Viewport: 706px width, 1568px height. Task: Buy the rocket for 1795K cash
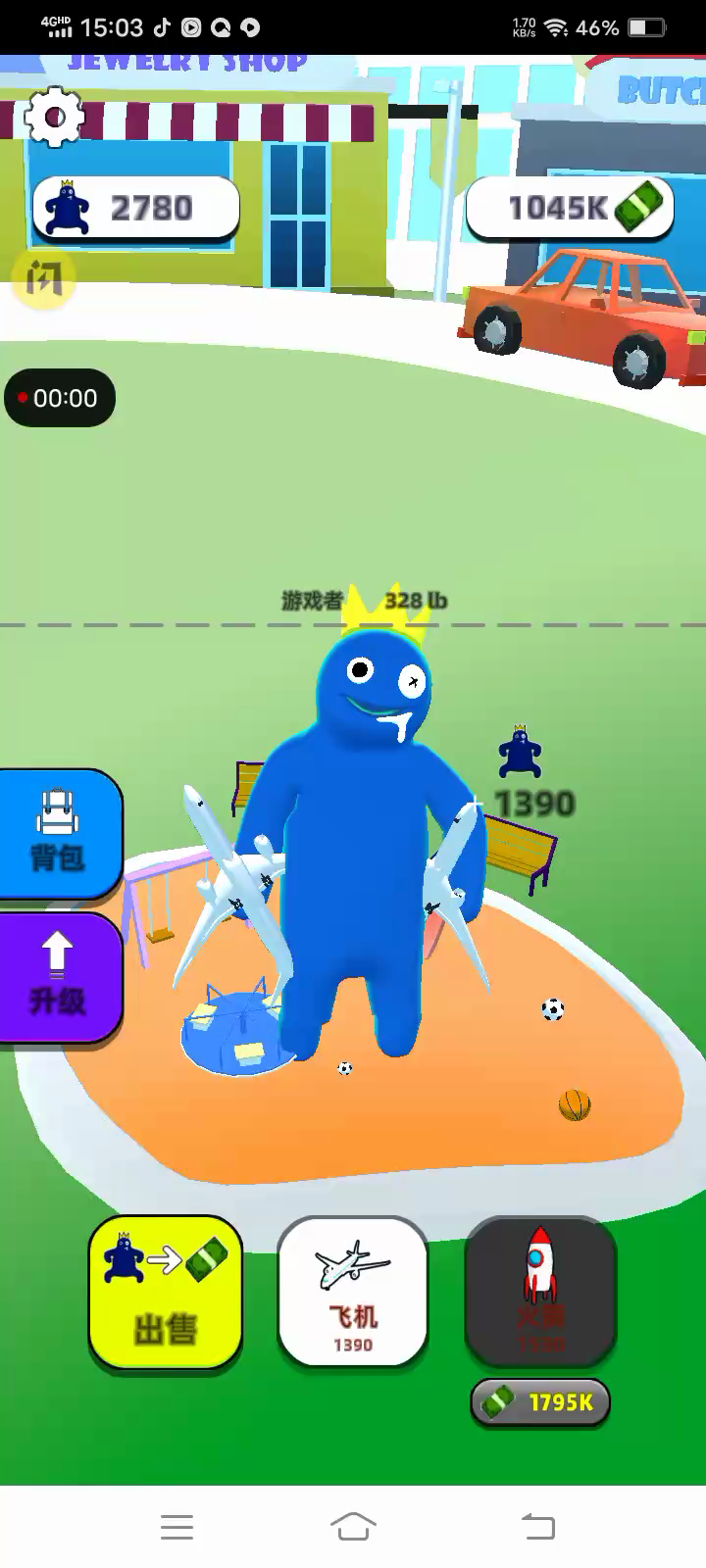540,1402
